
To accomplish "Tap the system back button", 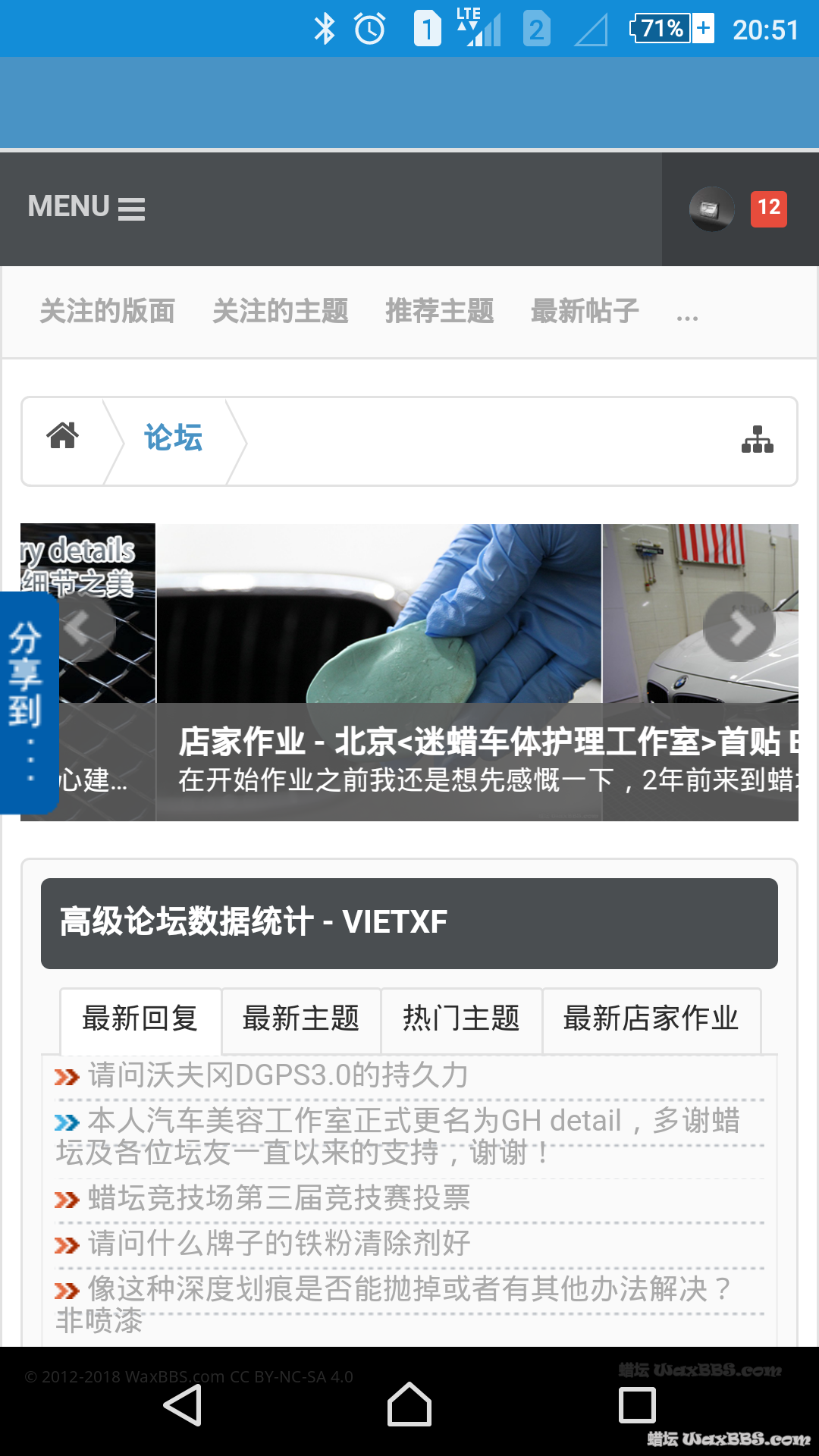I will (x=183, y=1404).
